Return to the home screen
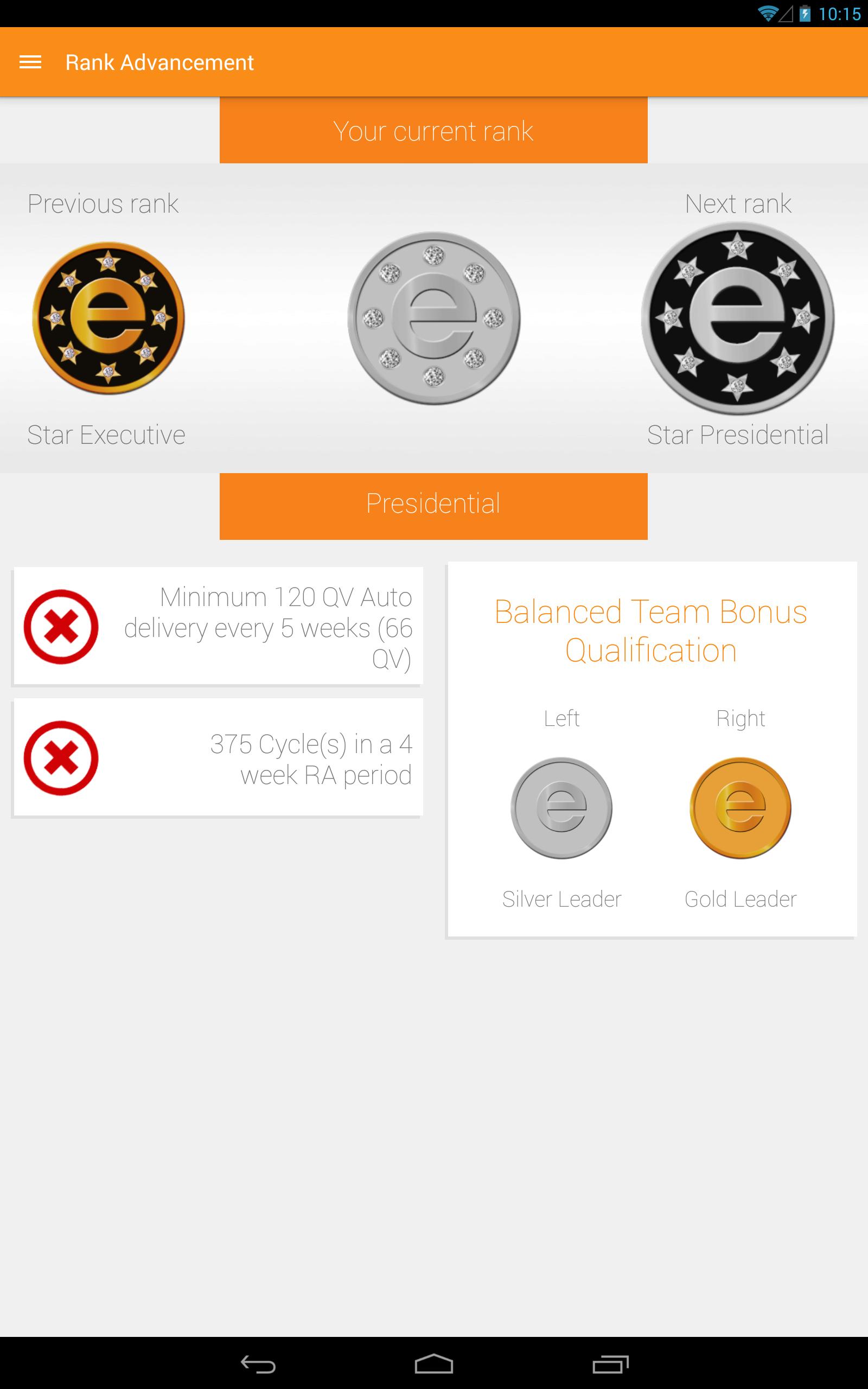Viewport: 868px width, 1389px height. (434, 1365)
